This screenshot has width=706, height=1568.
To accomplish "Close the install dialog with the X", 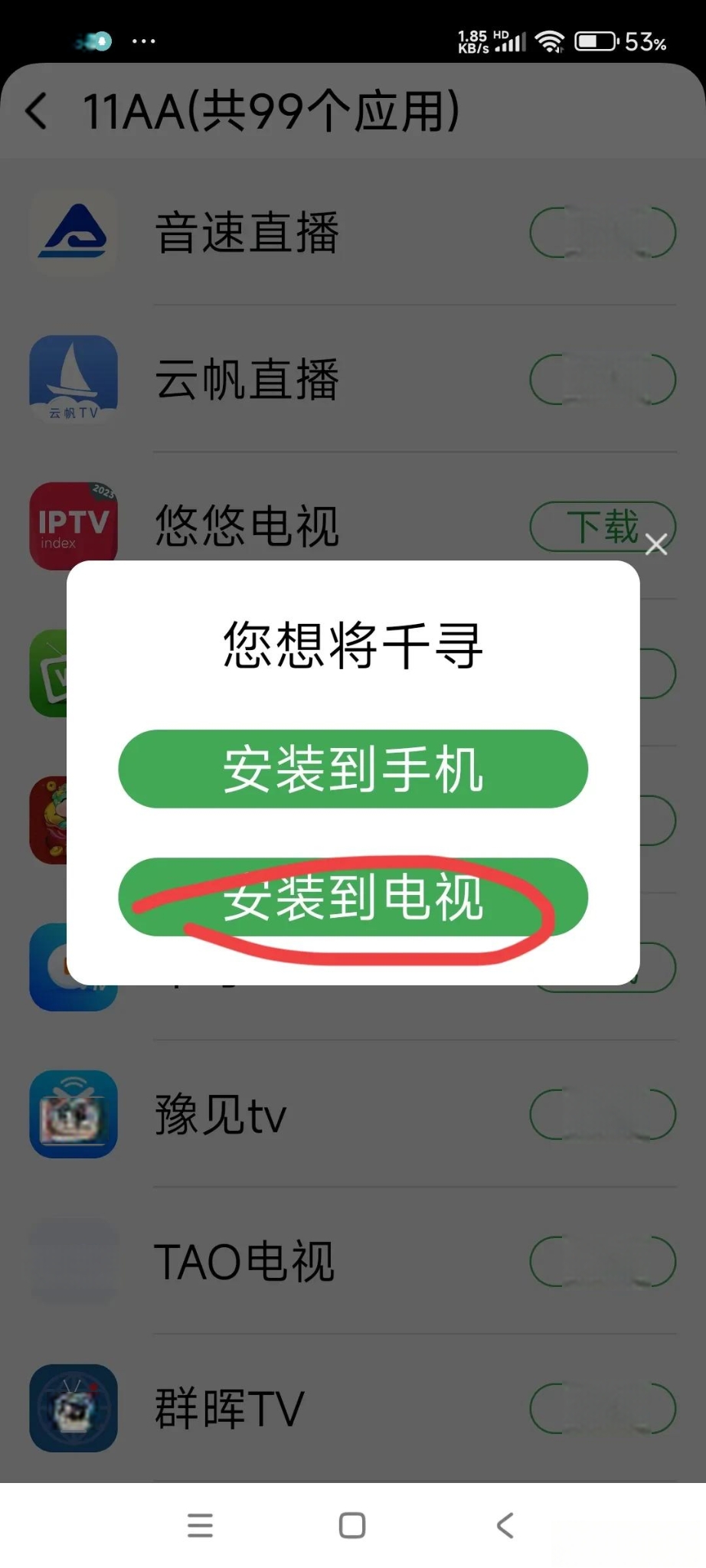I will click(656, 544).
